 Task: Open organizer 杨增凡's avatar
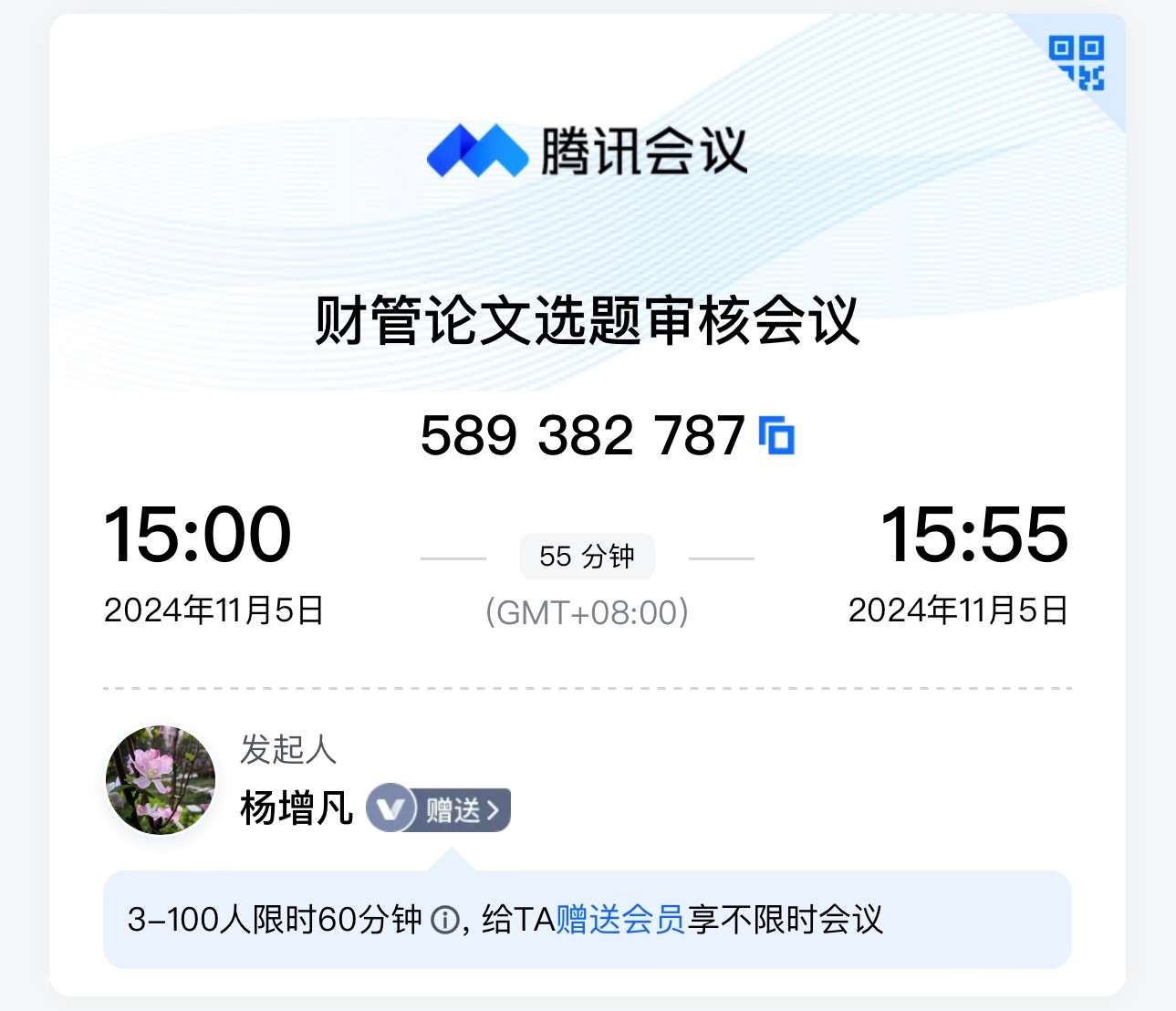pos(161,781)
